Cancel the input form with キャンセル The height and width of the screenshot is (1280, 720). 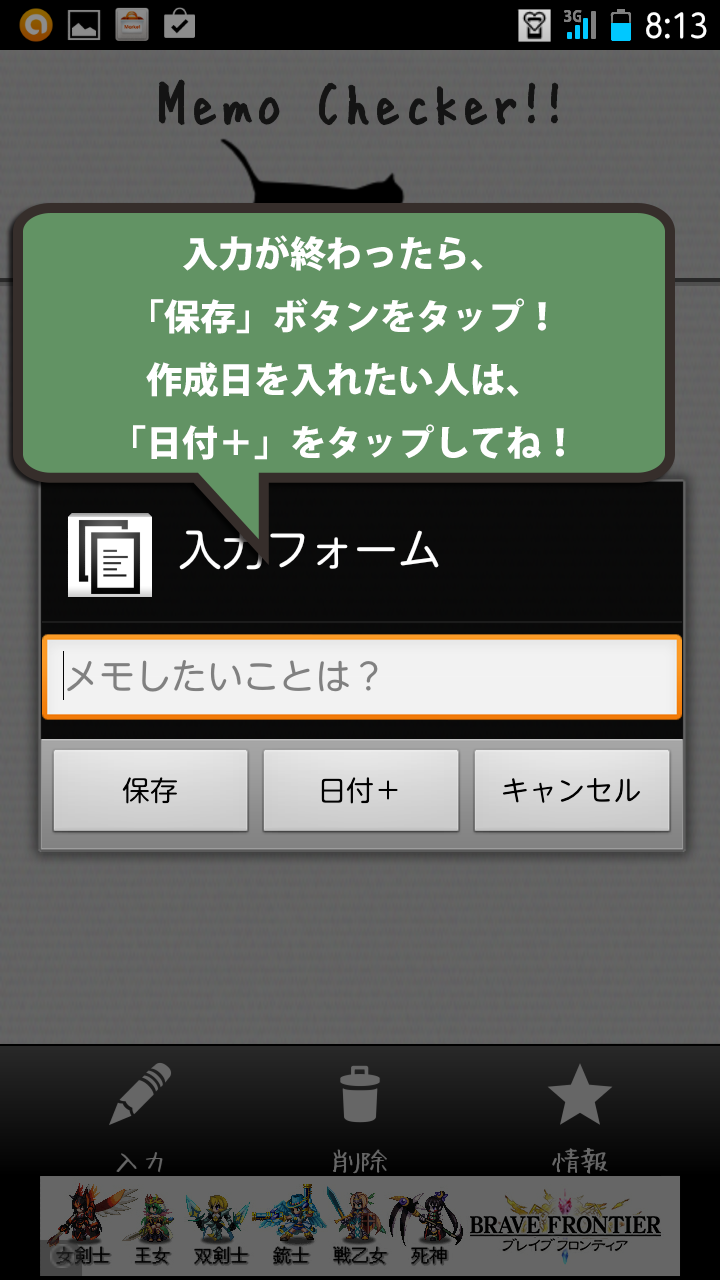click(x=571, y=790)
